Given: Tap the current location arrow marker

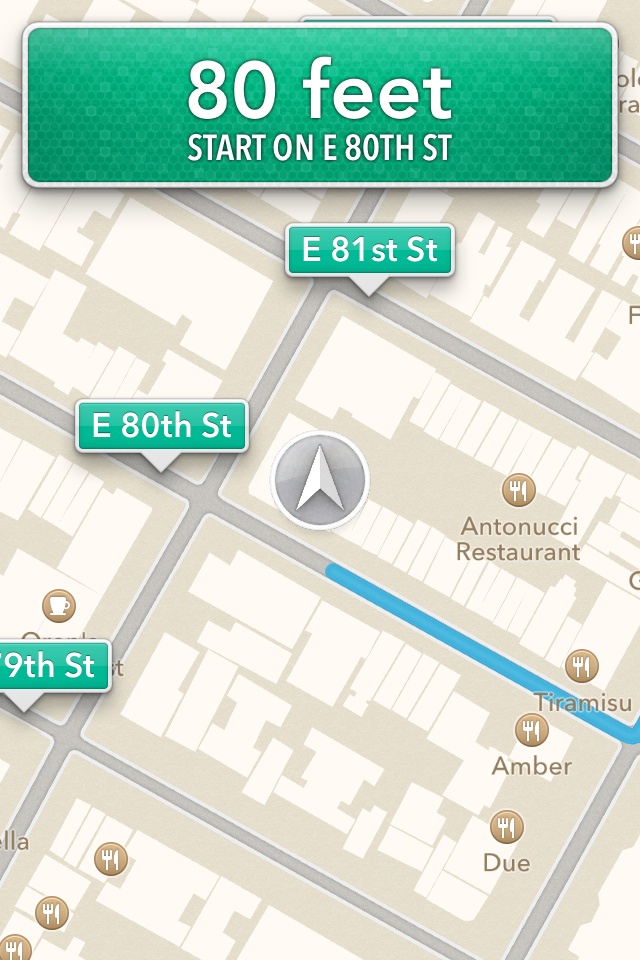Looking at the screenshot, I should (320, 481).
